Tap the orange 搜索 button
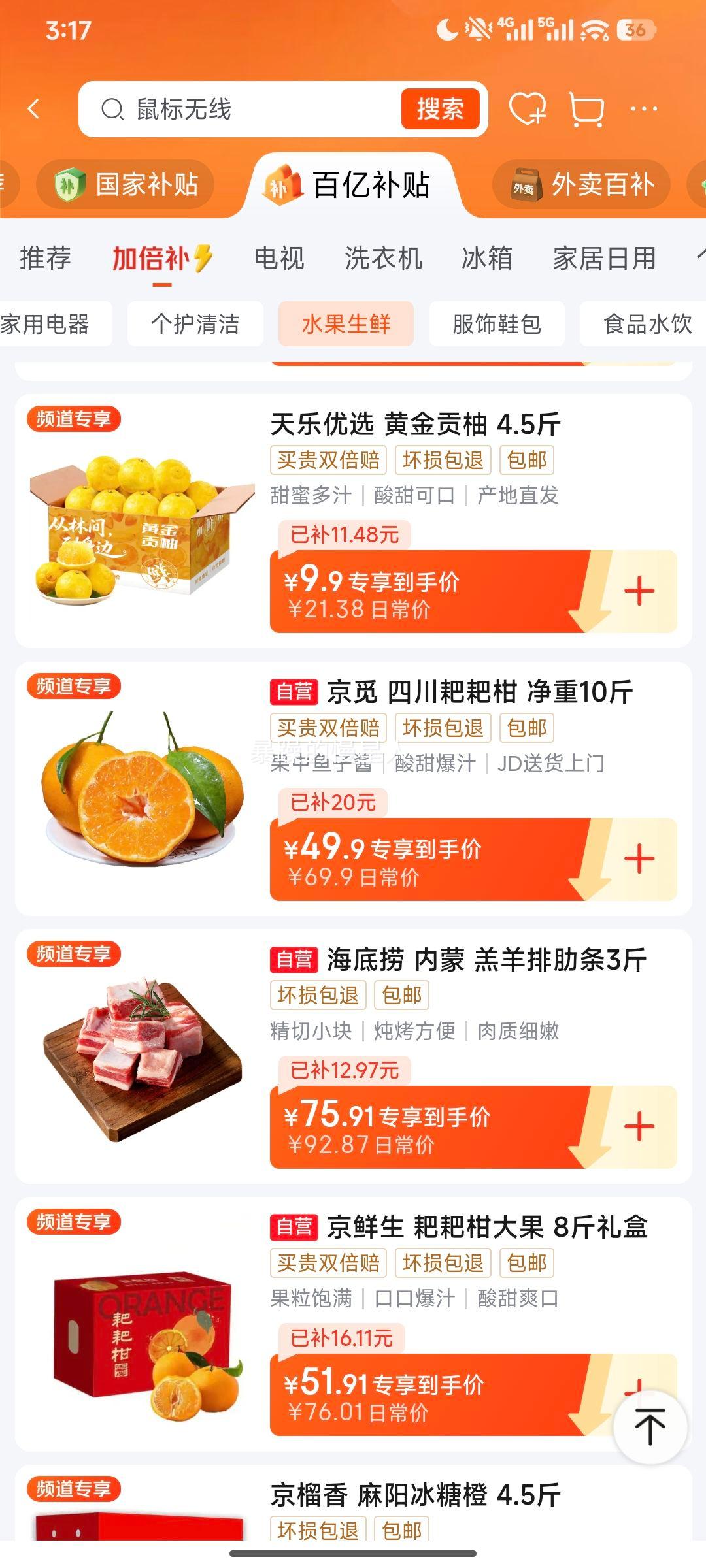706x1568 pixels. pos(440,109)
